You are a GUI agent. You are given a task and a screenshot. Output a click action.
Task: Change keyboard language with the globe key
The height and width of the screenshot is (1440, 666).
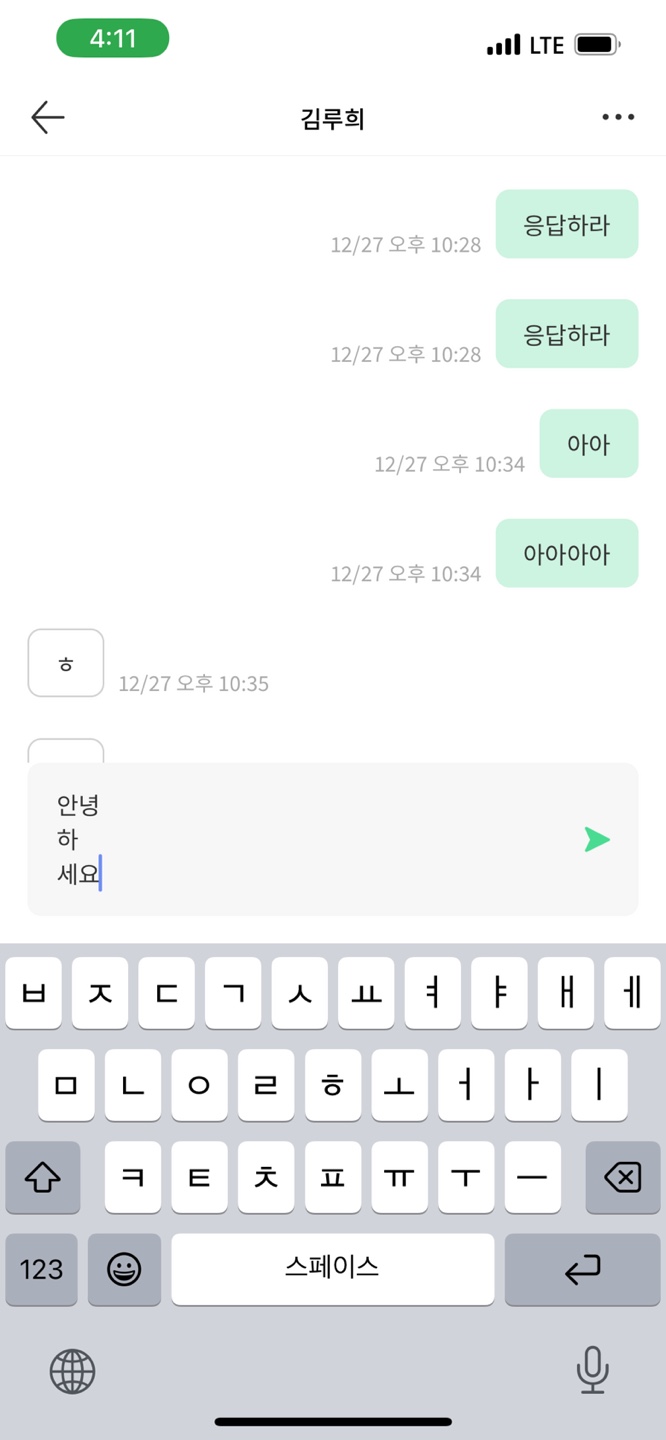point(73,1370)
